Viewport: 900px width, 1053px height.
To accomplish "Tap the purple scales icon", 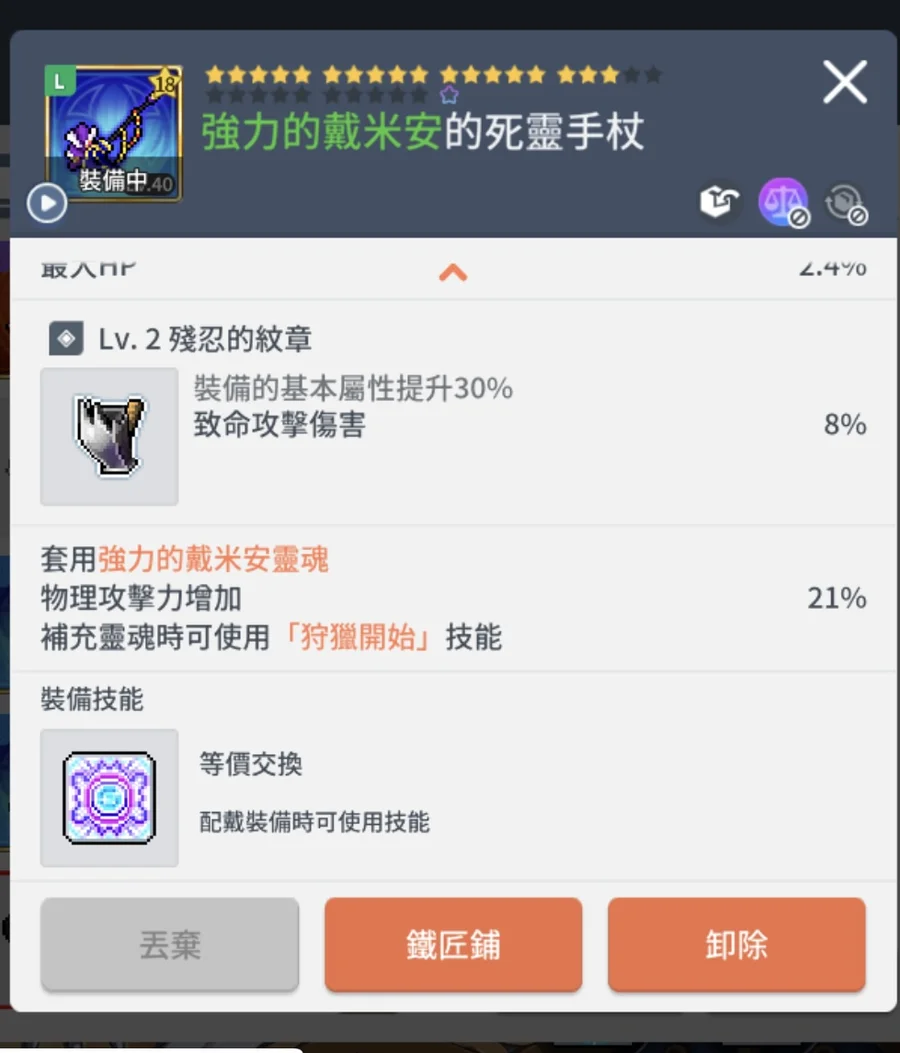I will click(782, 202).
